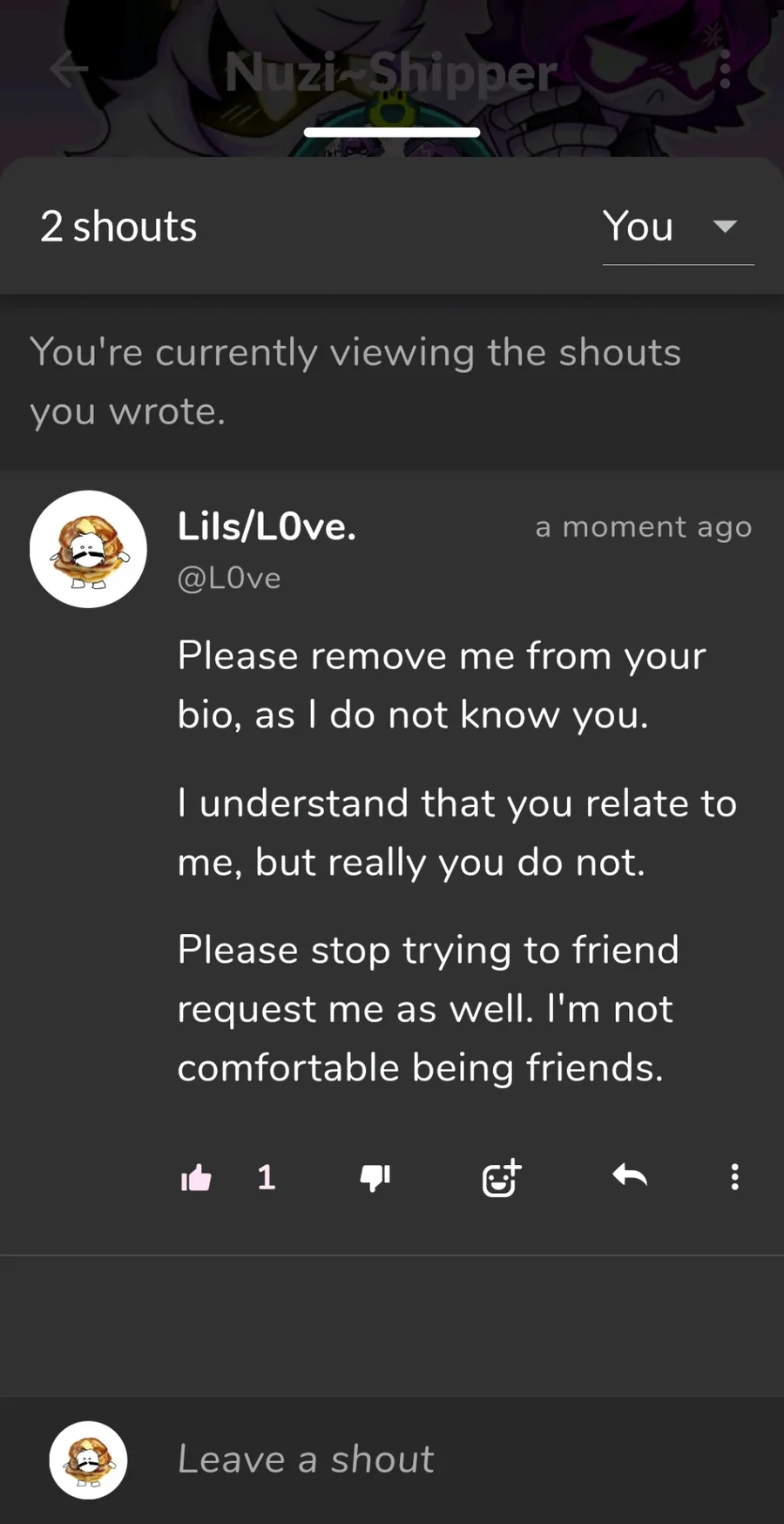784x1524 pixels.
Task: Open the You shouts filter dropdown
Action: (678, 227)
